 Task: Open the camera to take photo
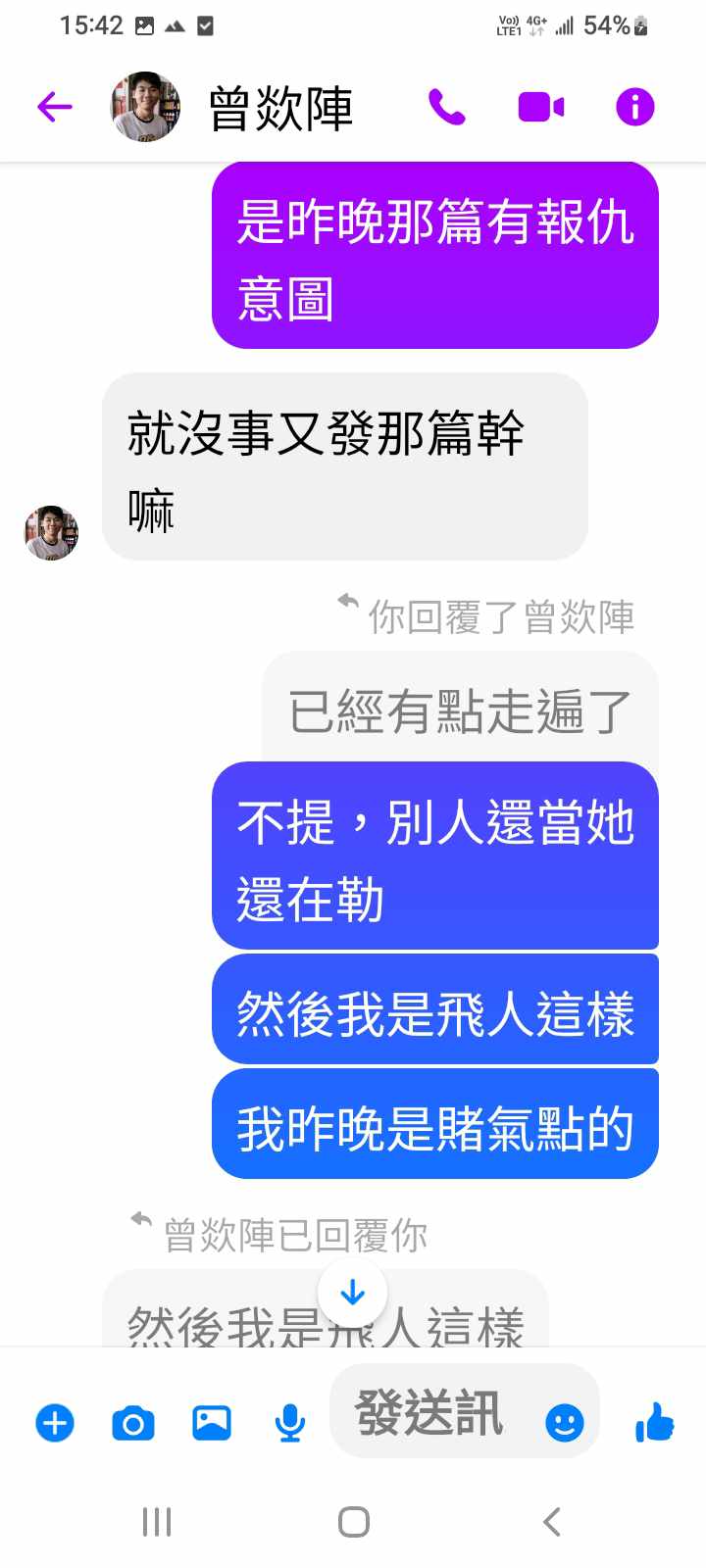point(133,1422)
